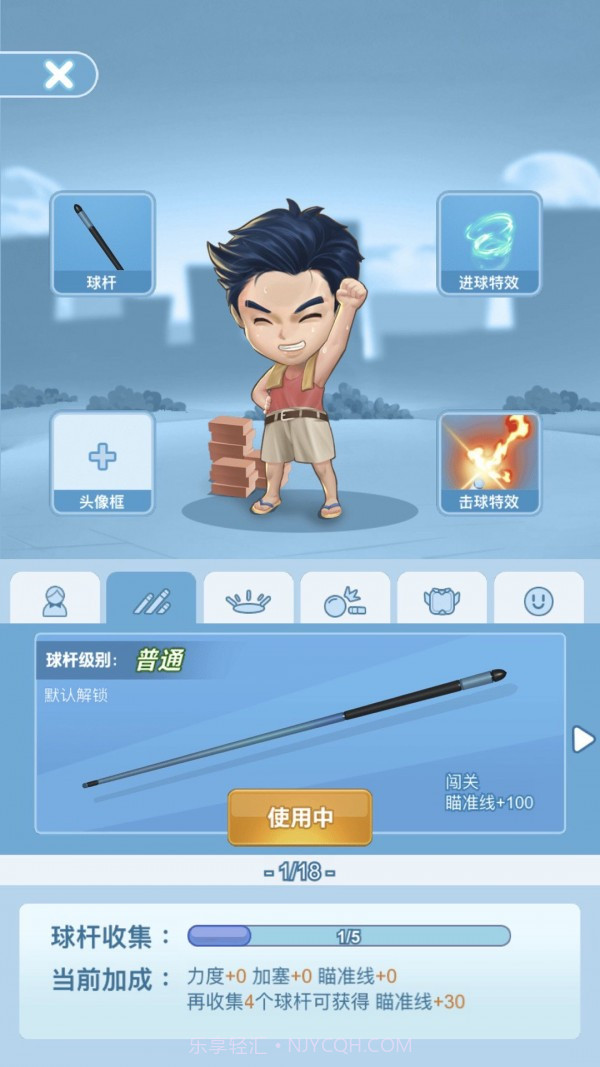600x1067 pixels.
Task: Open the 击球特效 slot
Action: point(489,462)
